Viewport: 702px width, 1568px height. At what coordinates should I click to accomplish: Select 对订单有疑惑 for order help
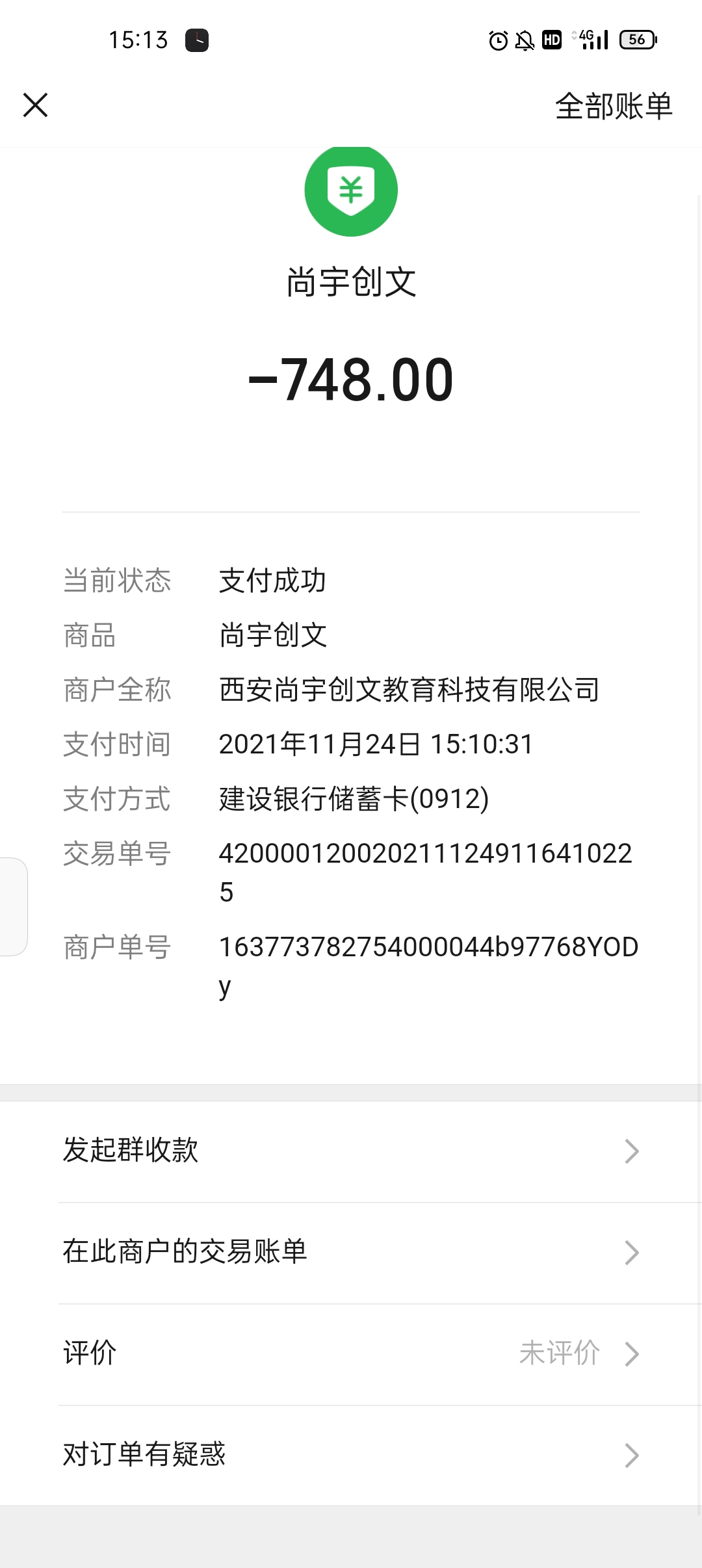(x=351, y=1455)
